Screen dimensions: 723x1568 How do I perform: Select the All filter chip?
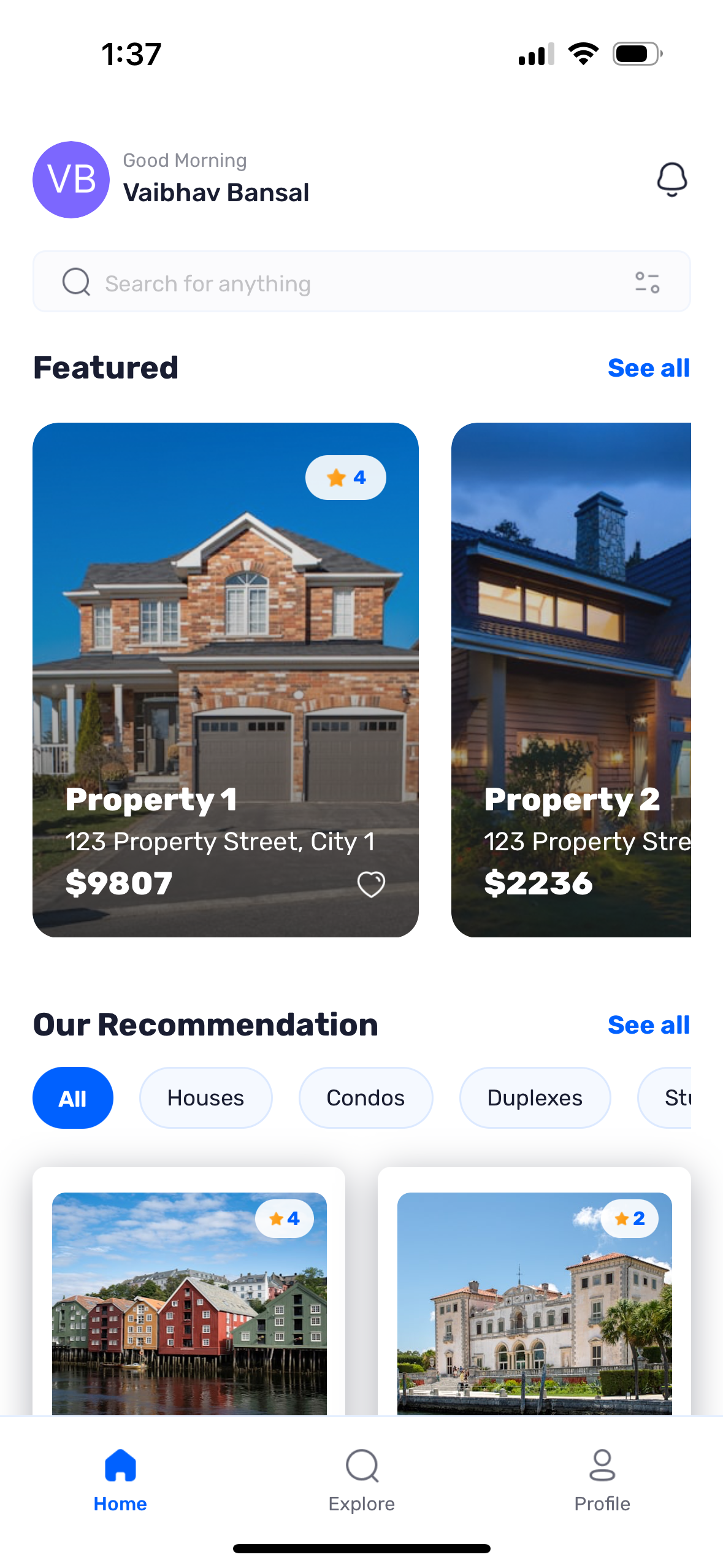72,1097
